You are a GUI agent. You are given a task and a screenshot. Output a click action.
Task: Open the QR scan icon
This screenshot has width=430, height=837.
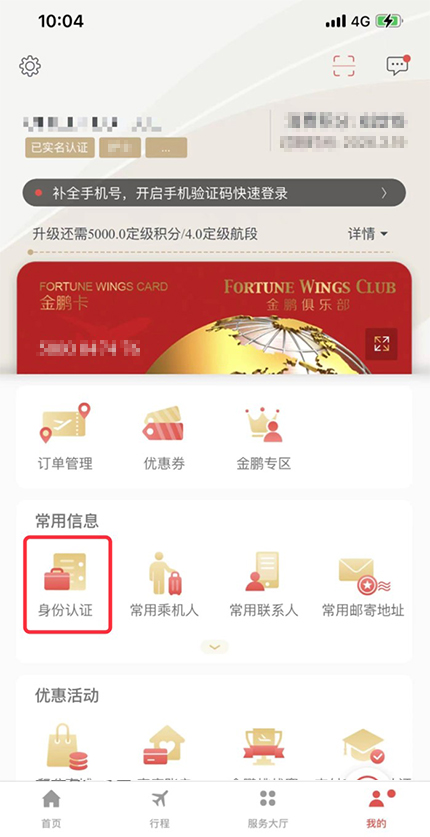(344, 66)
